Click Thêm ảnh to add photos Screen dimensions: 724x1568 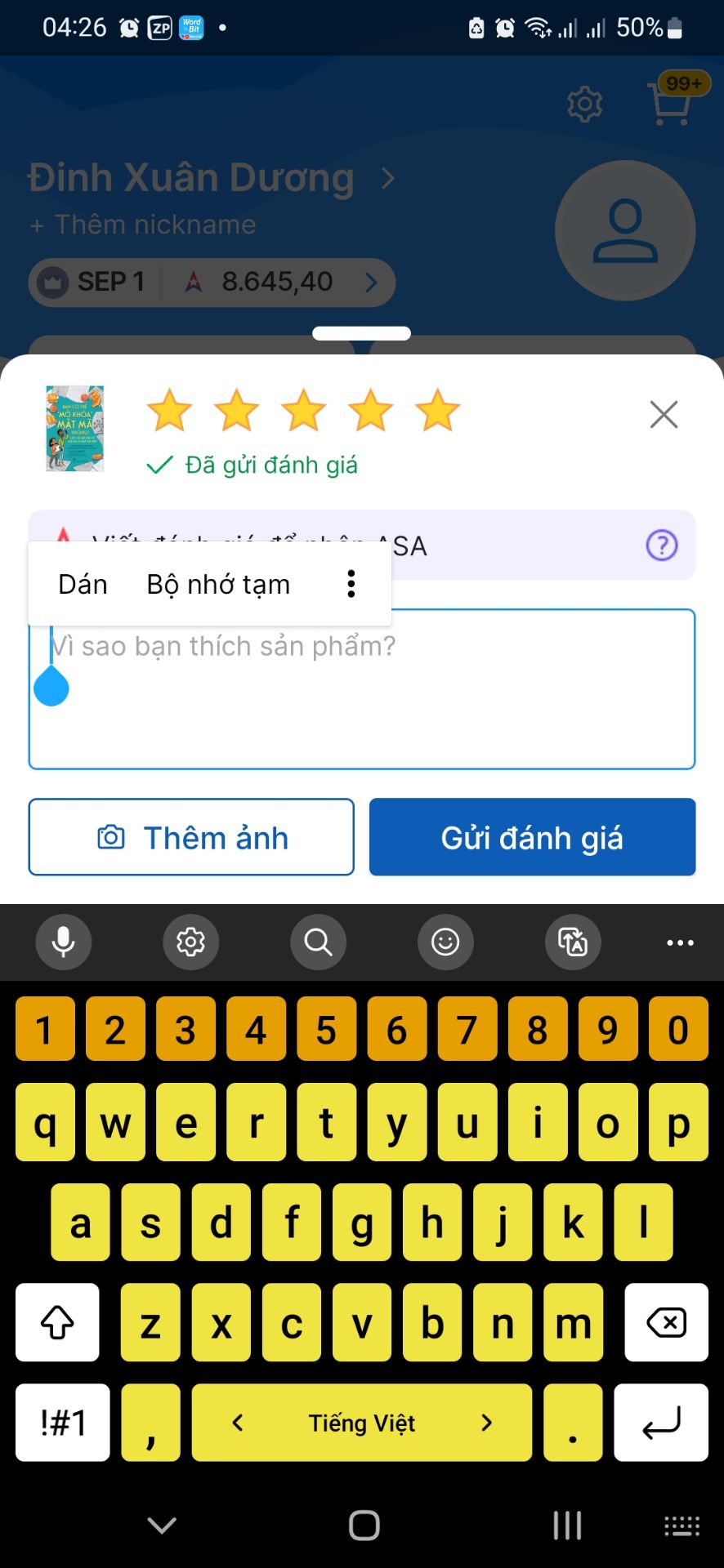click(190, 837)
